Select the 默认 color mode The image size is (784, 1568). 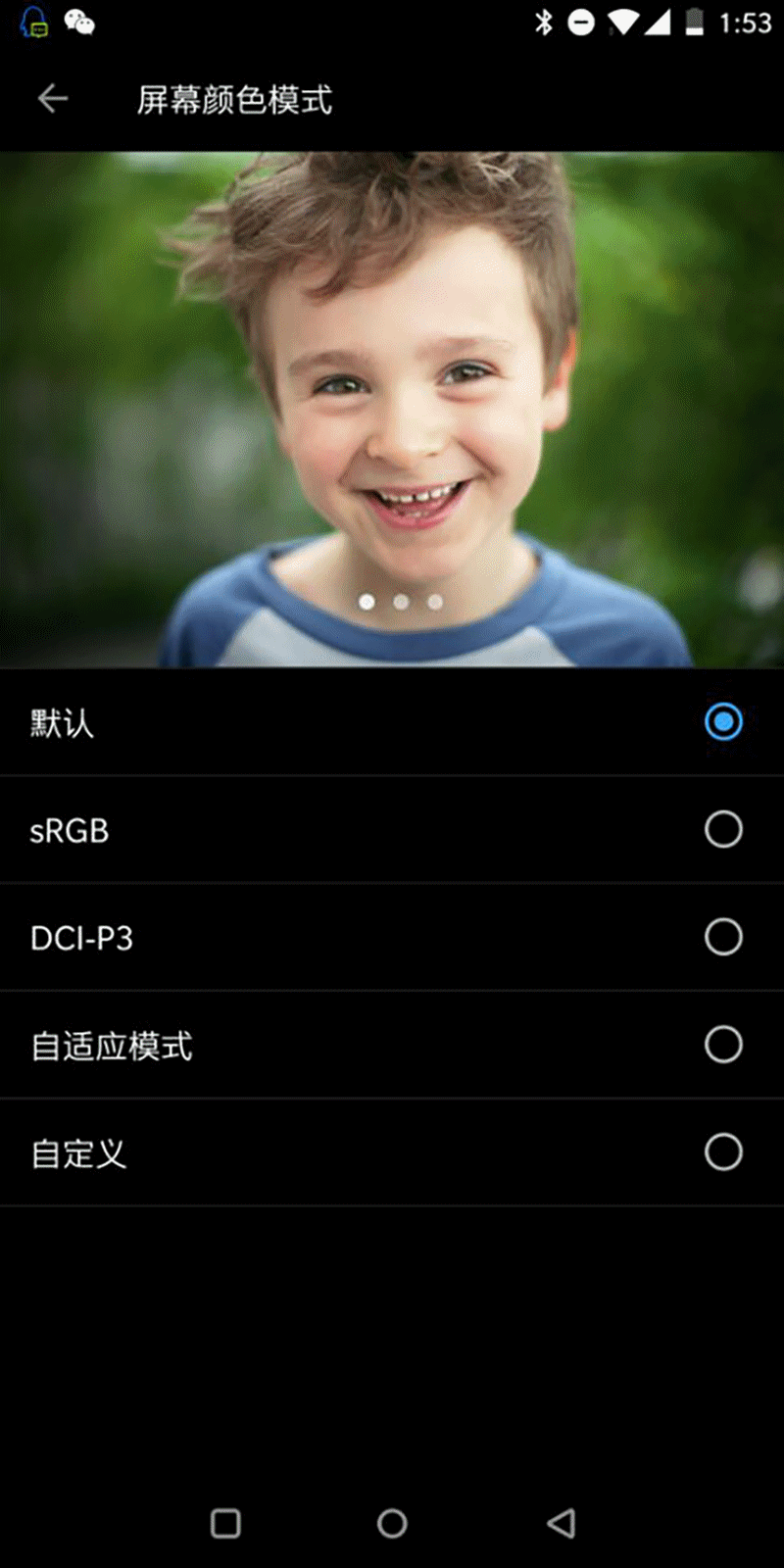point(723,722)
